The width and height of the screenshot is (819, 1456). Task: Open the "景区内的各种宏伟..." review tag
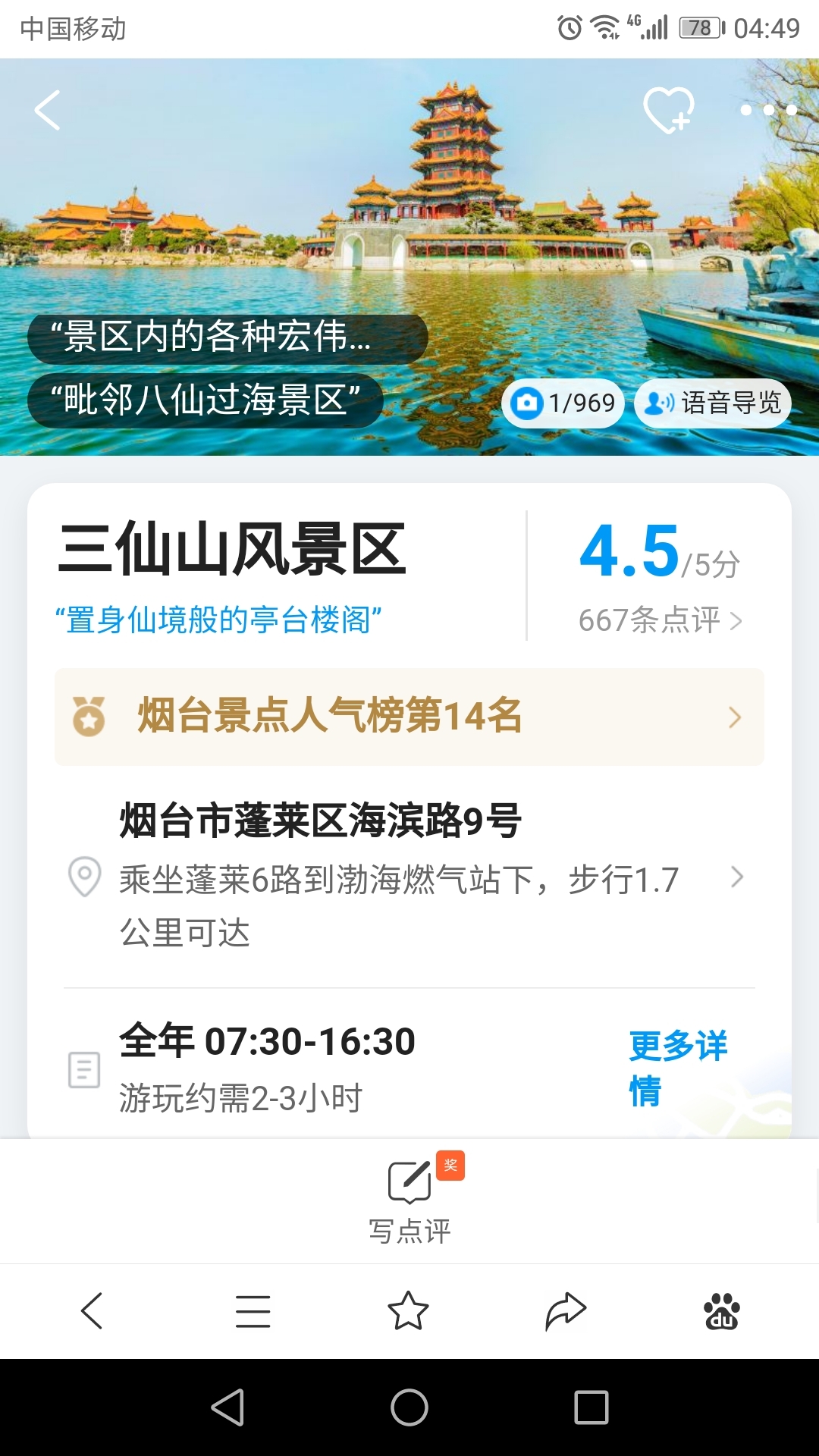click(x=227, y=337)
